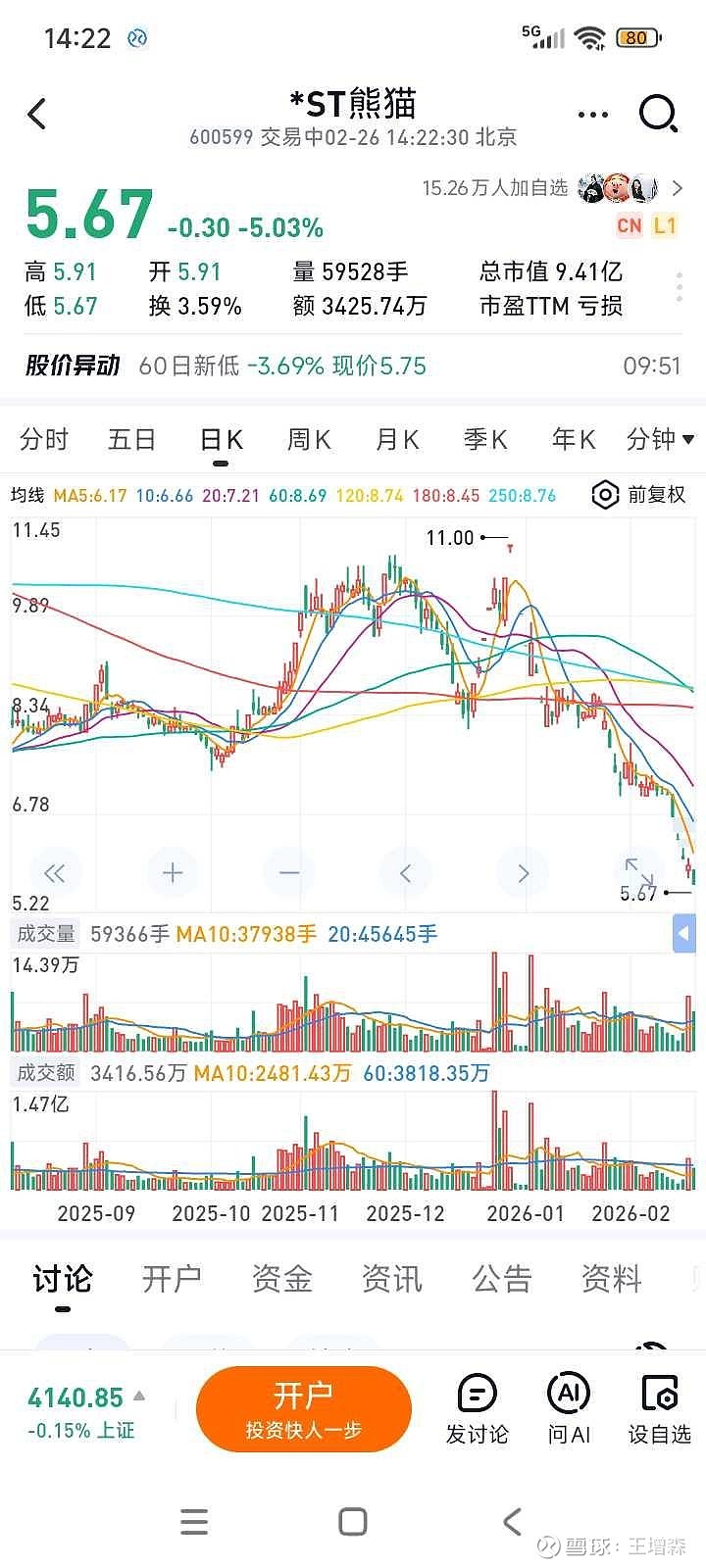Tap the orange 开户 button
This screenshot has height=1568, width=706.
tap(303, 1409)
